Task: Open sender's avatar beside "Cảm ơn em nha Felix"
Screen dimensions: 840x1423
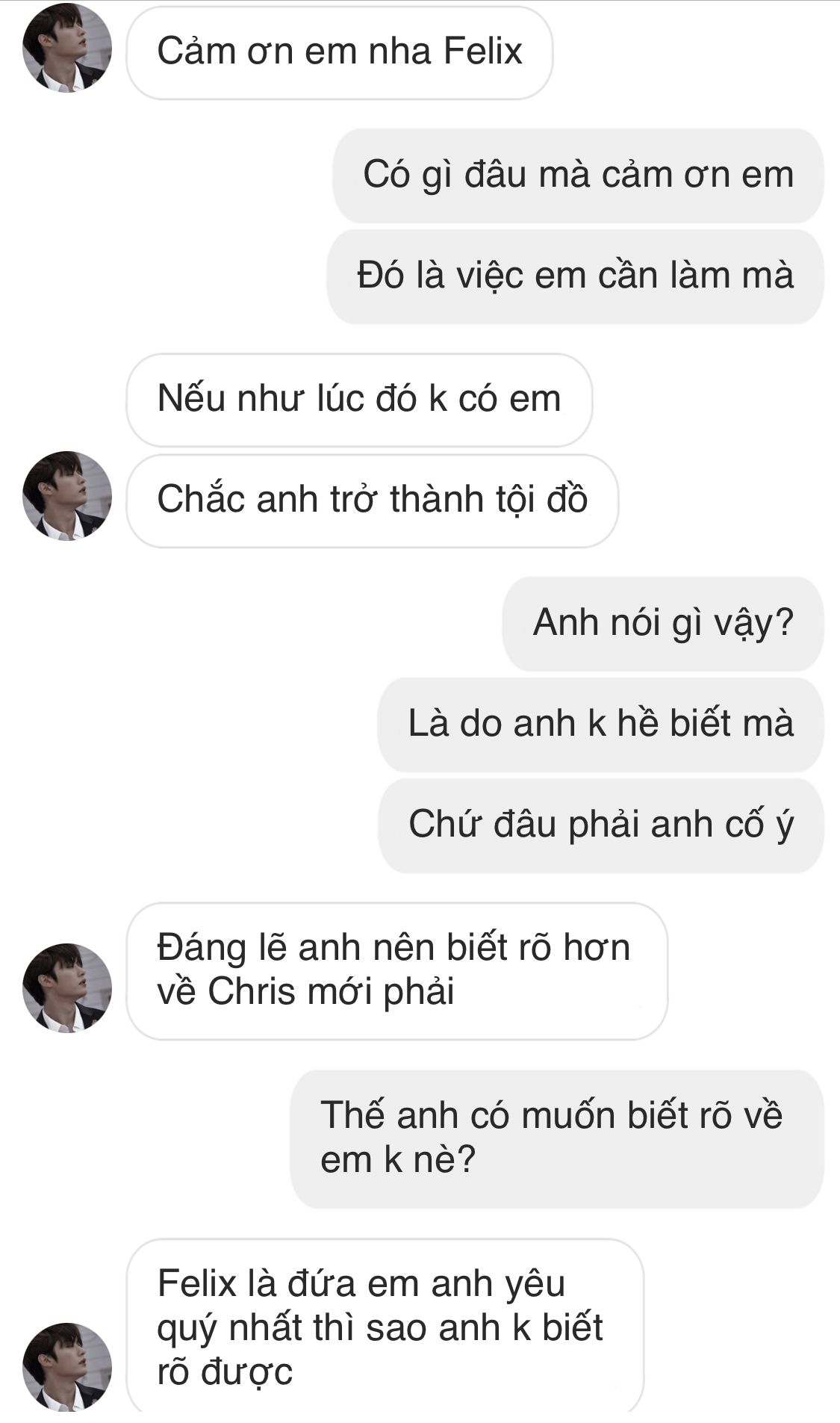Action: 67,48
